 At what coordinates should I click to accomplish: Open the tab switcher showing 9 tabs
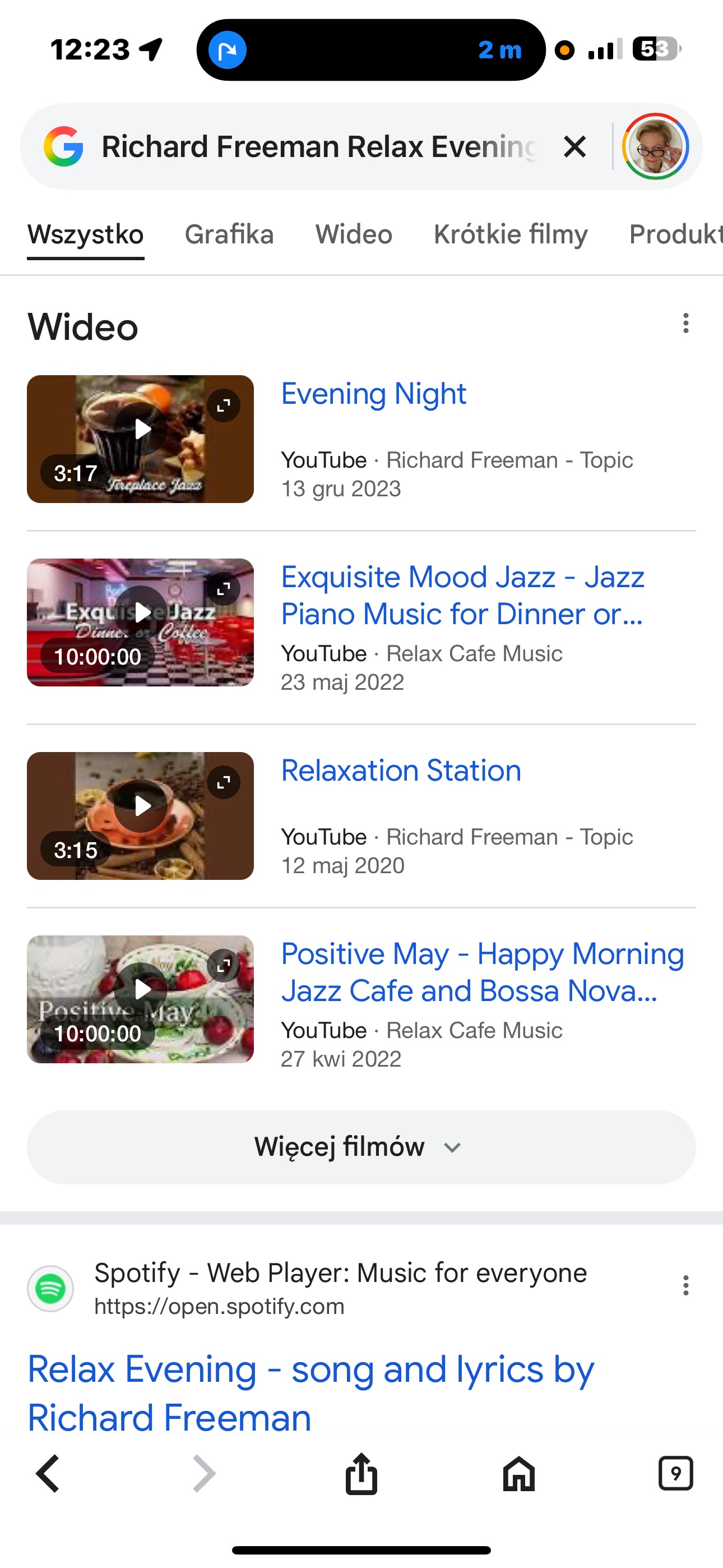675,1474
